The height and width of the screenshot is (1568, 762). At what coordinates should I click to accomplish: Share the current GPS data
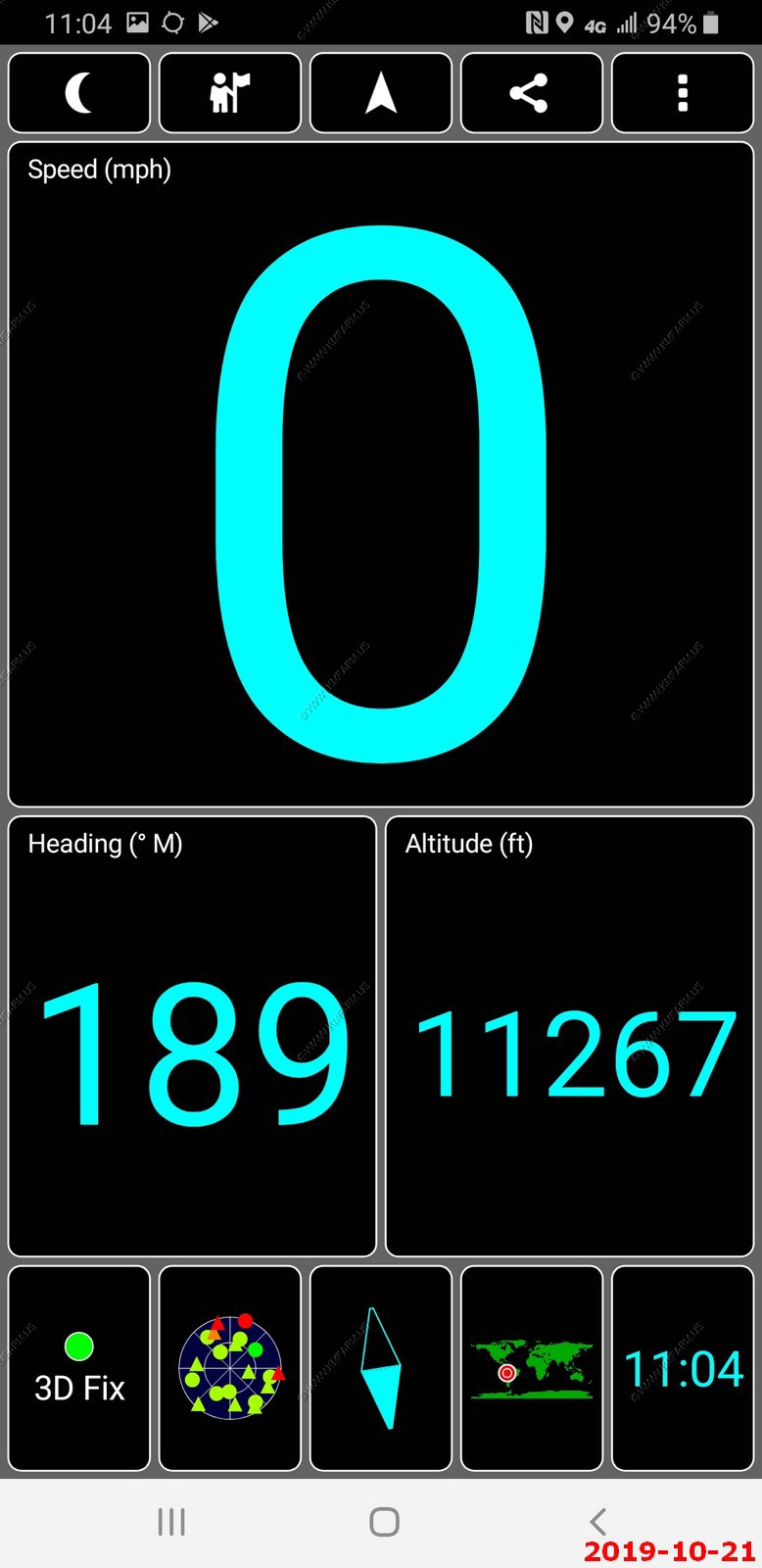pyautogui.click(x=532, y=93)
